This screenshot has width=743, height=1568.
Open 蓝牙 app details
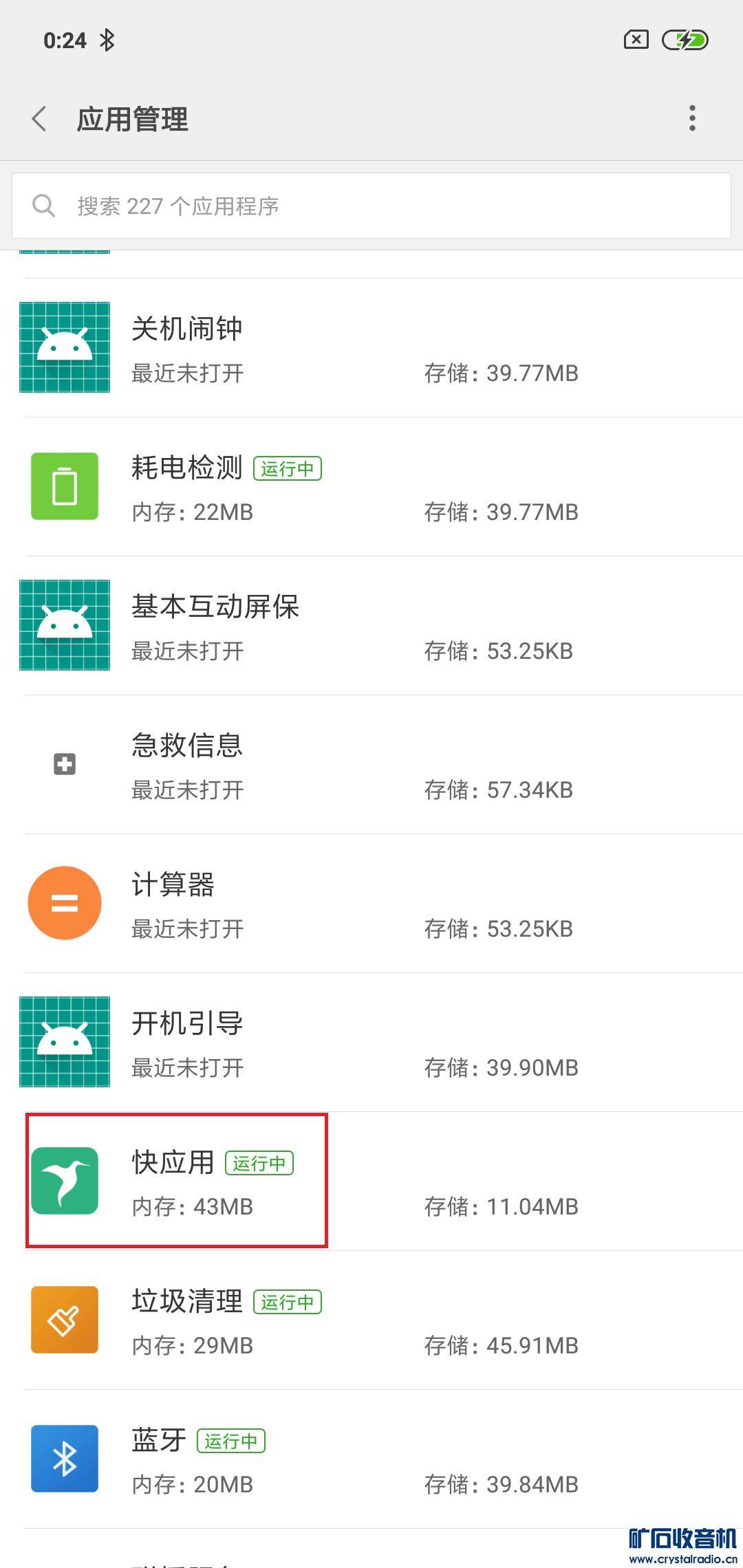click(x=371, y=1459)
